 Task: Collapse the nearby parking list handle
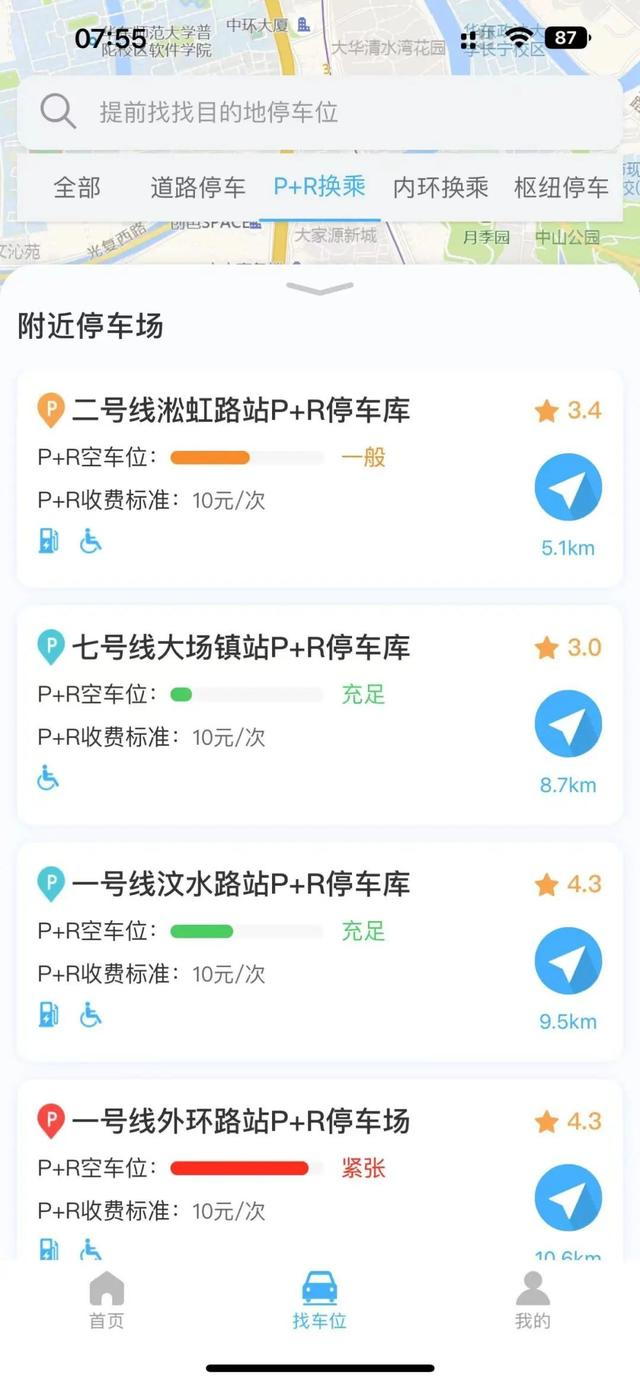point(320,289)
